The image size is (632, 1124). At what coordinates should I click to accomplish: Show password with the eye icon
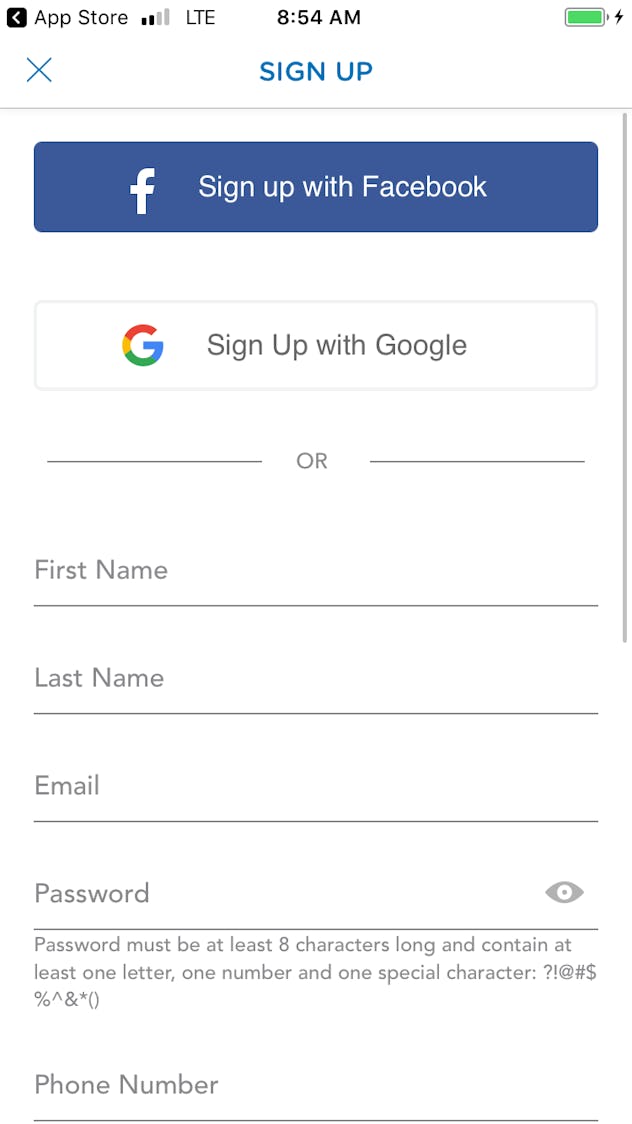564,893
